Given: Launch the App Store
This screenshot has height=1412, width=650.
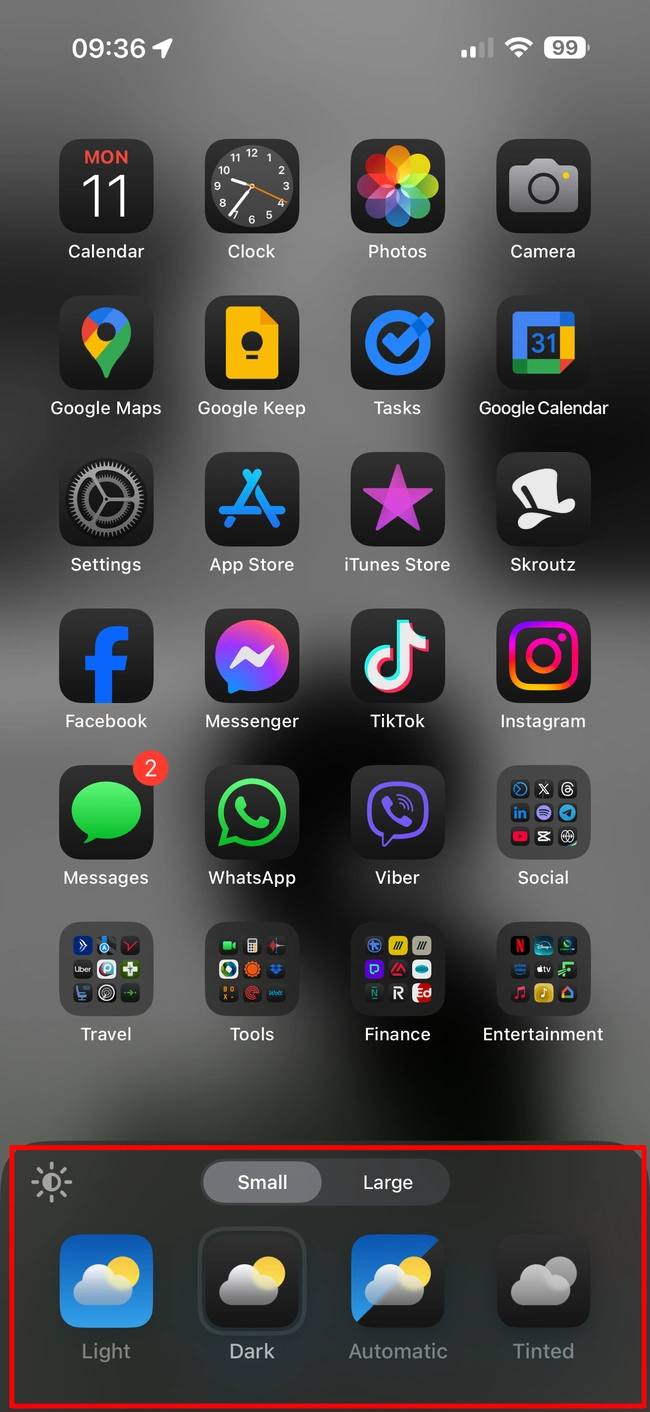Looking at the screenshot, I should [x=252, y=499].
